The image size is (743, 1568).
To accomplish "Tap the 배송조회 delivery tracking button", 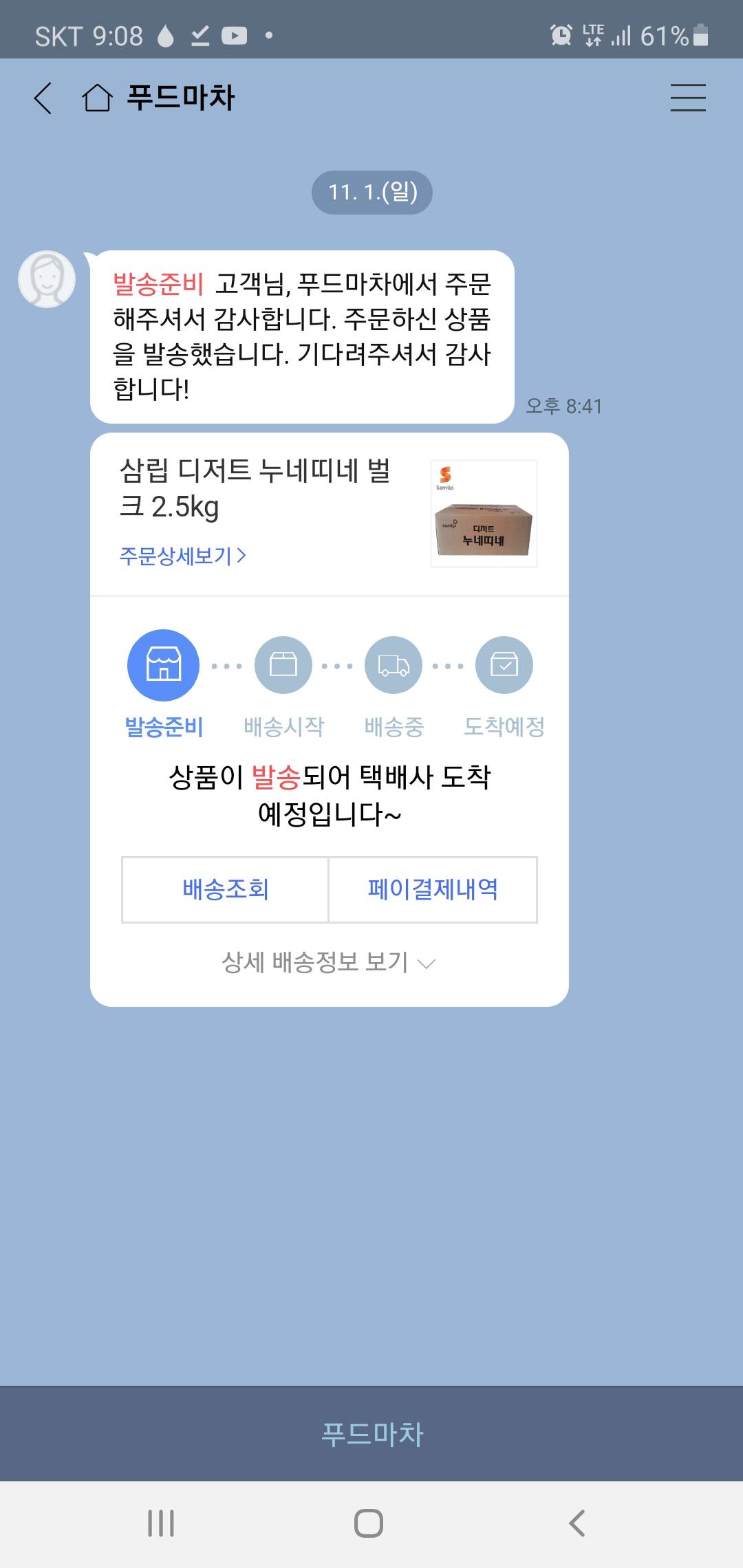I will [x=225, y=889].
